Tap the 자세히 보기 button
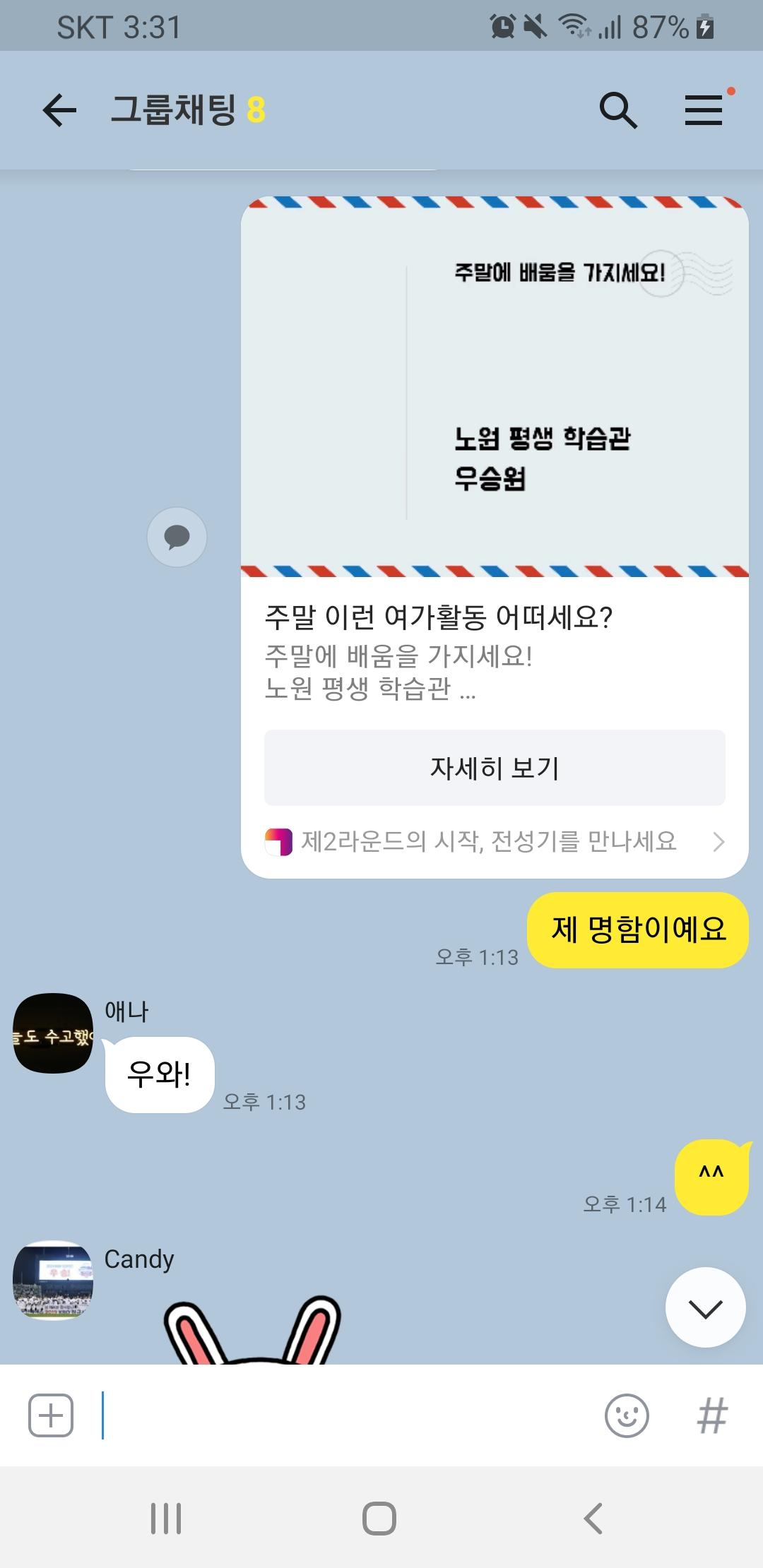This screenshot has width=763, height=1568. 495,768
